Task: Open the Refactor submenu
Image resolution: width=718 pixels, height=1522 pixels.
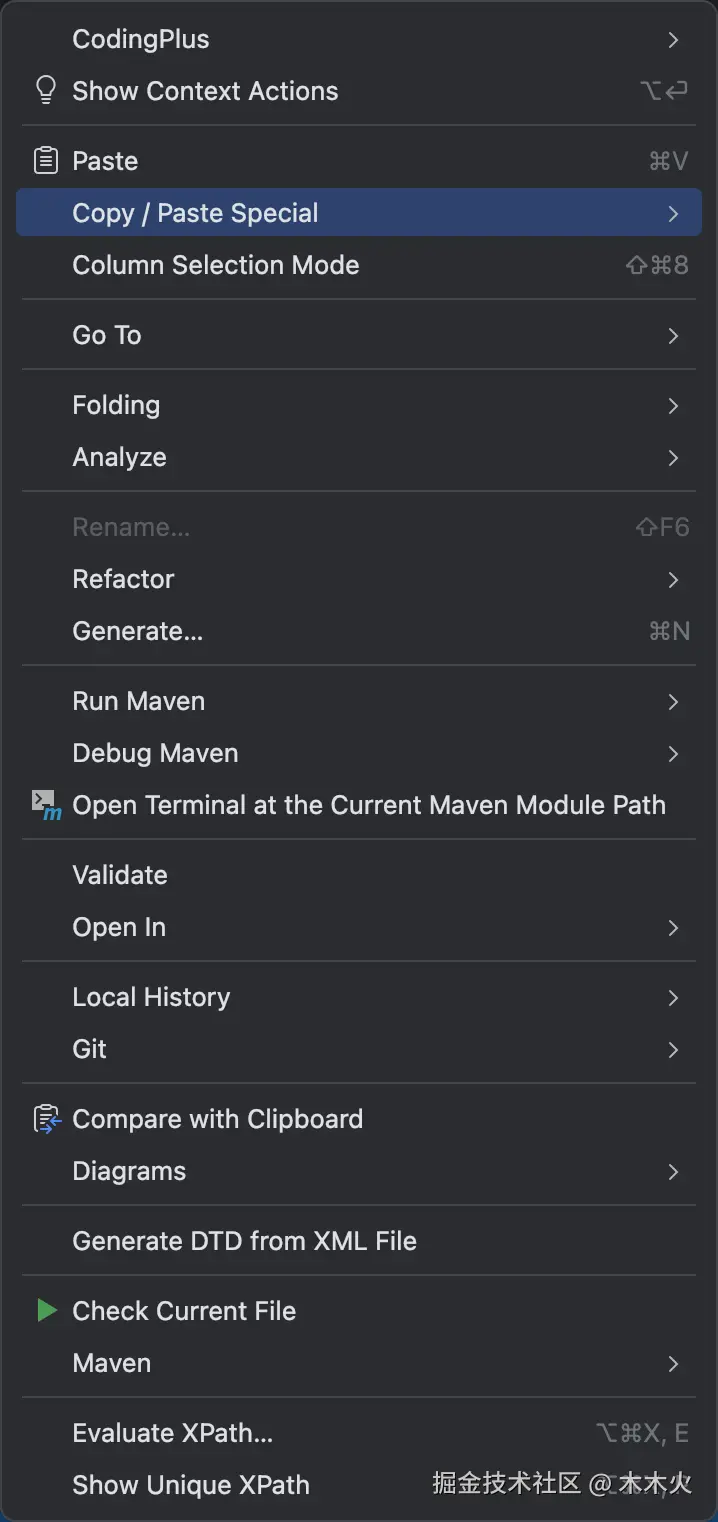Action: tap(123, 579)
